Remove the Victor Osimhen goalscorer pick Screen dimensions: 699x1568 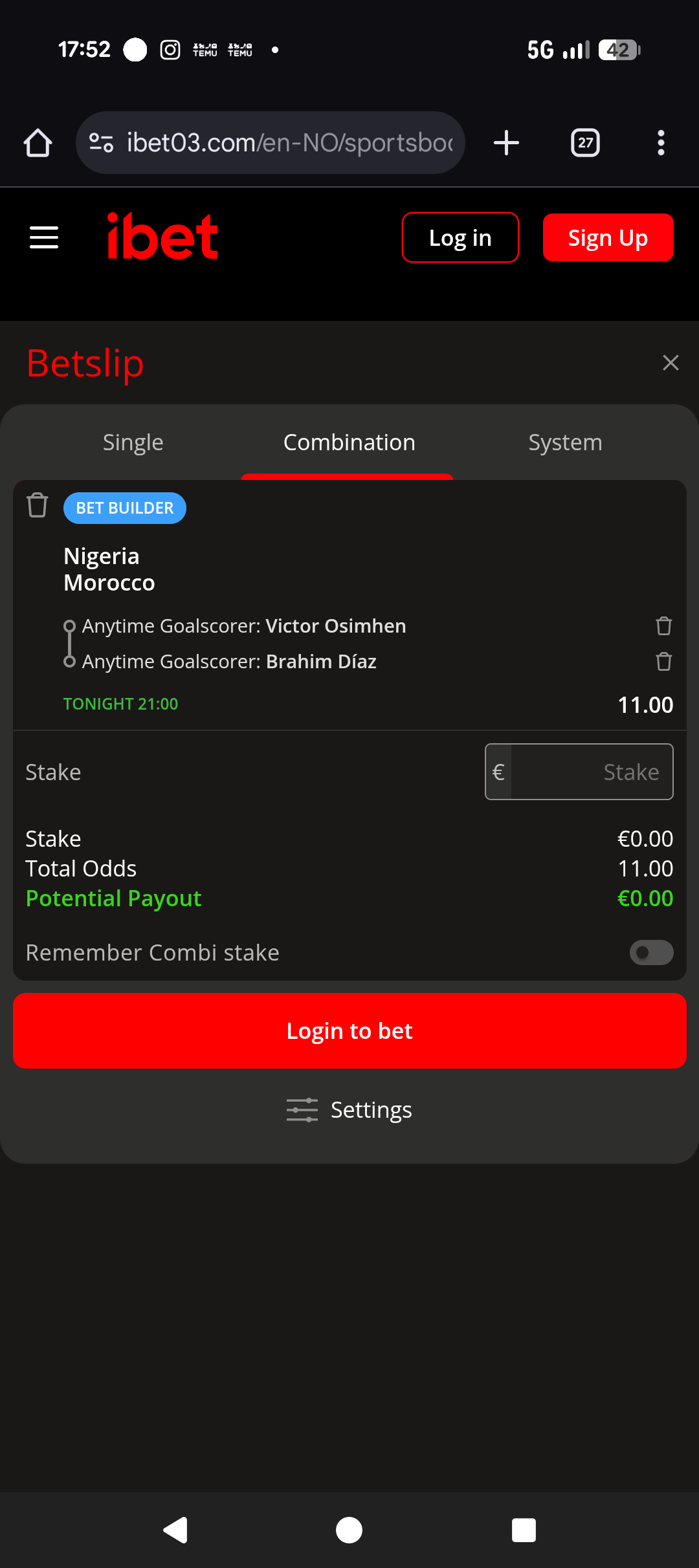tap(663, 626)
